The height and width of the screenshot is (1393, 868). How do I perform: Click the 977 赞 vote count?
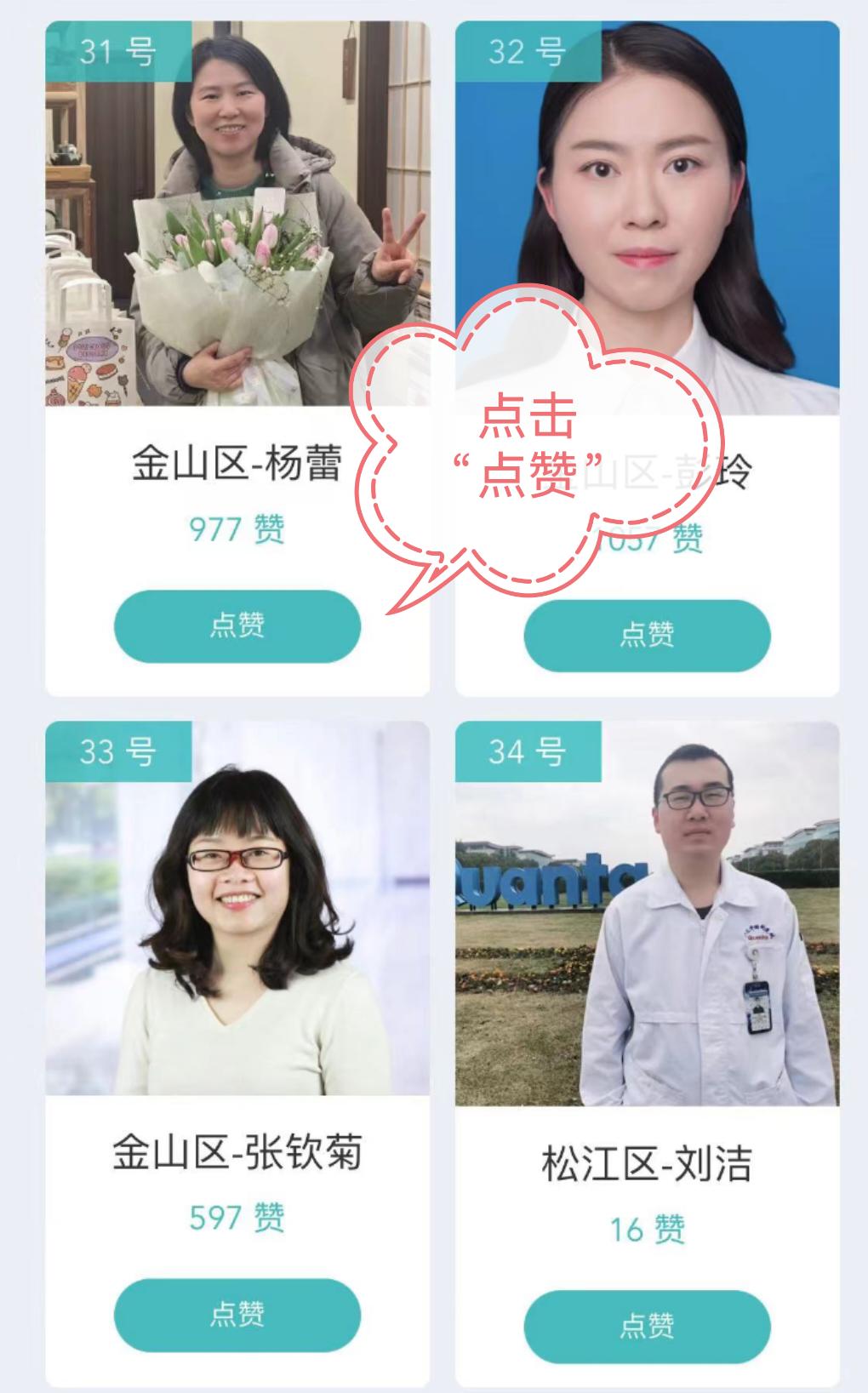[235, 529]
